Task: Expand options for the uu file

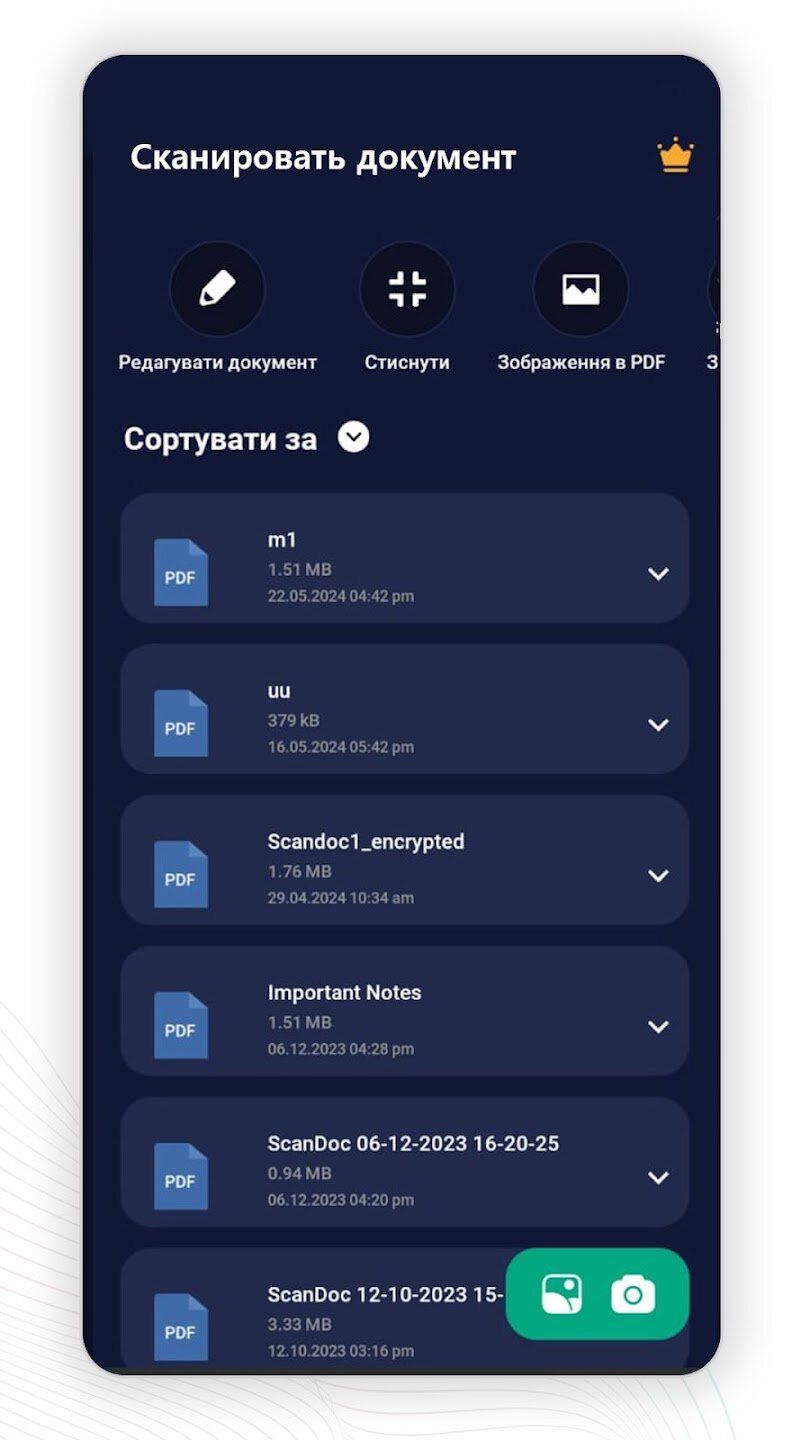Action: (657, 724)
